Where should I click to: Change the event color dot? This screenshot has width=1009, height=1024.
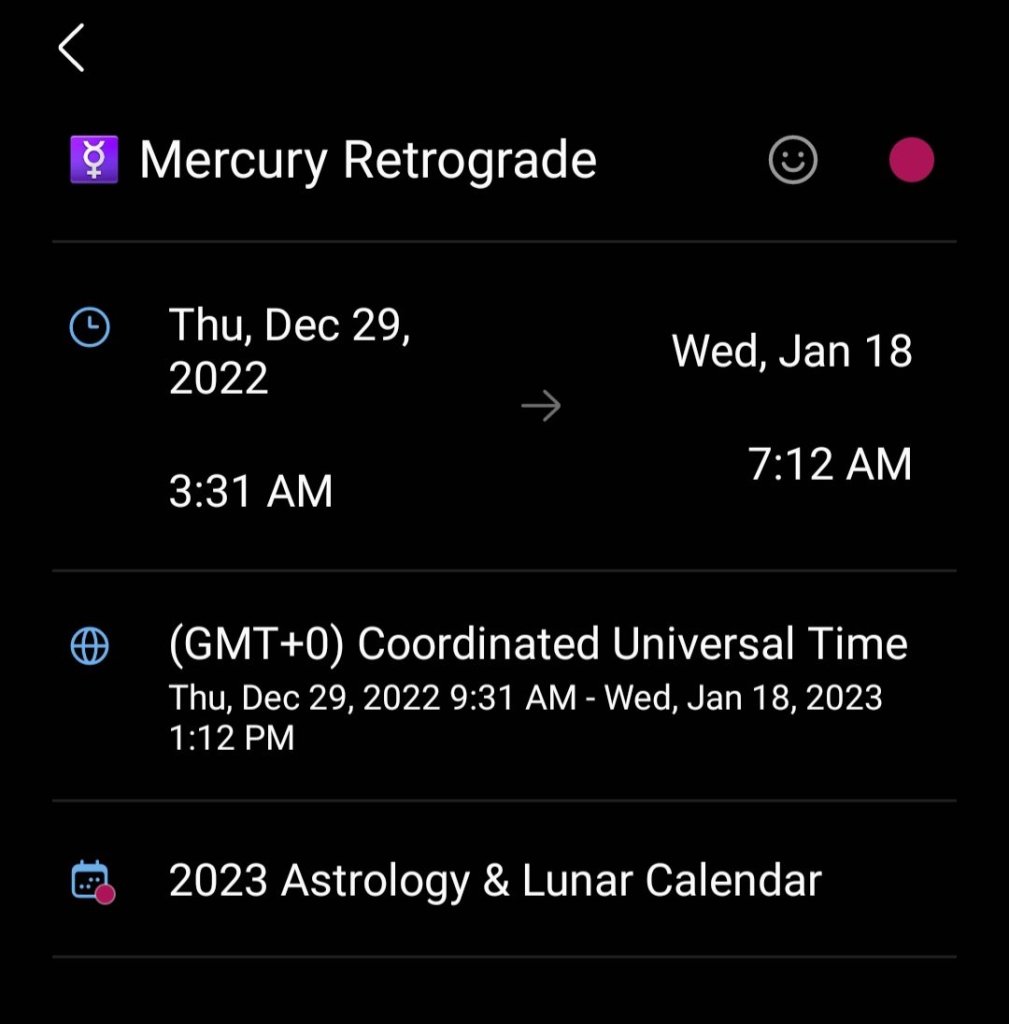[x=911, y=160]
